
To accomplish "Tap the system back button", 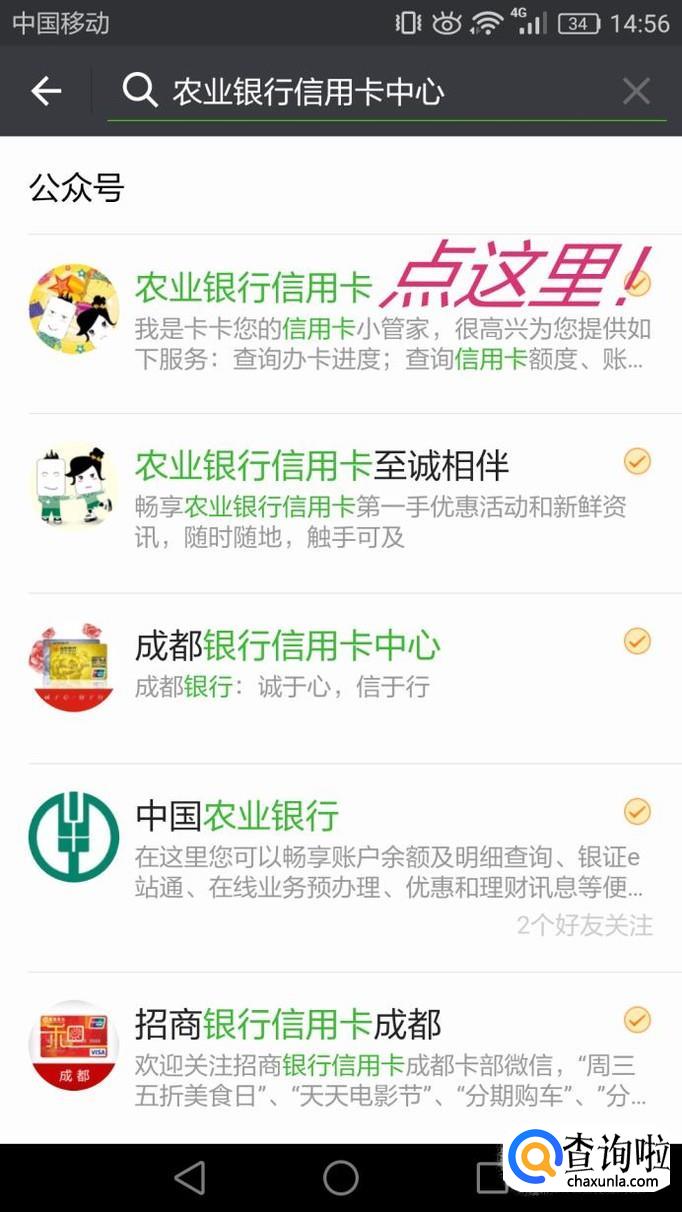I will pos(190,1178).
